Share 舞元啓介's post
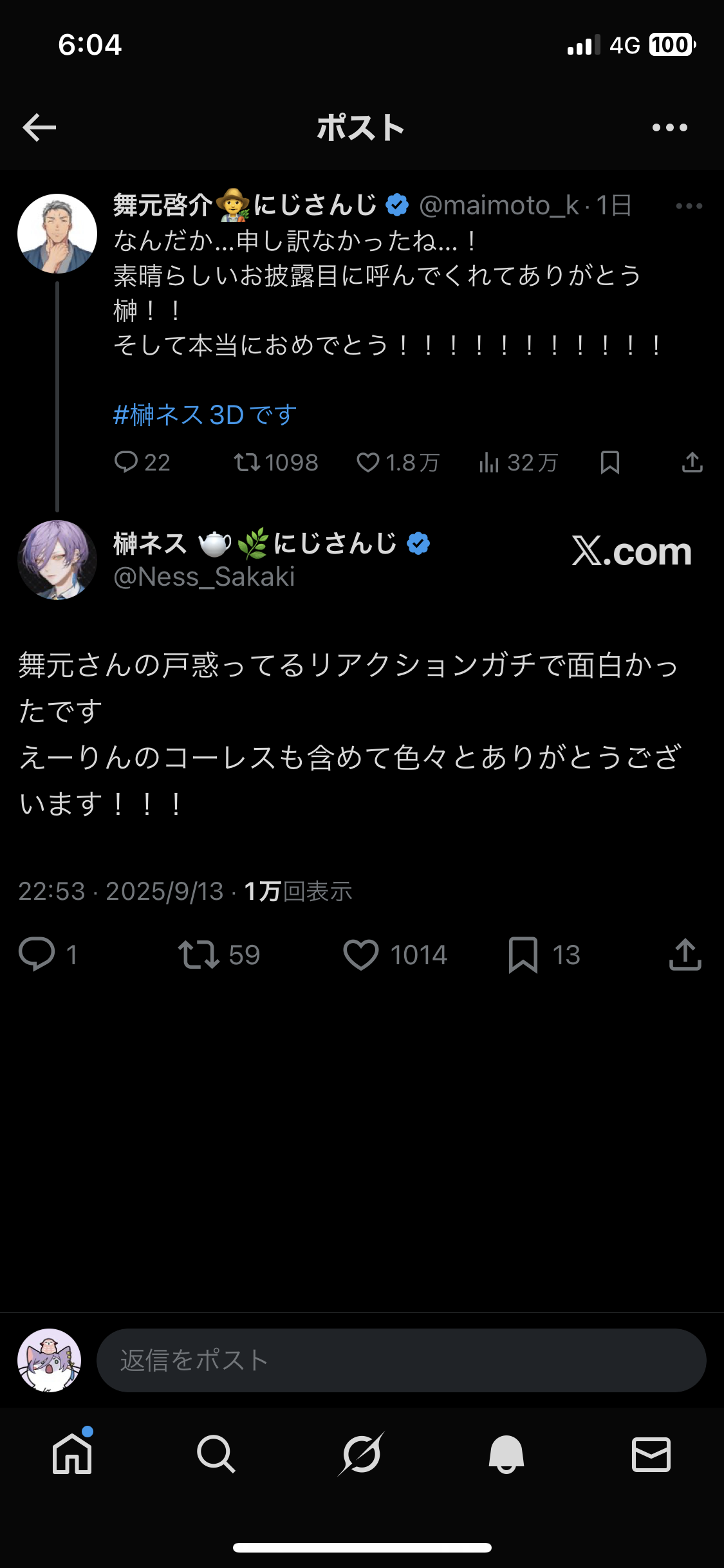This screenshot has width=724, height=1568. click(x=692, y=462)
